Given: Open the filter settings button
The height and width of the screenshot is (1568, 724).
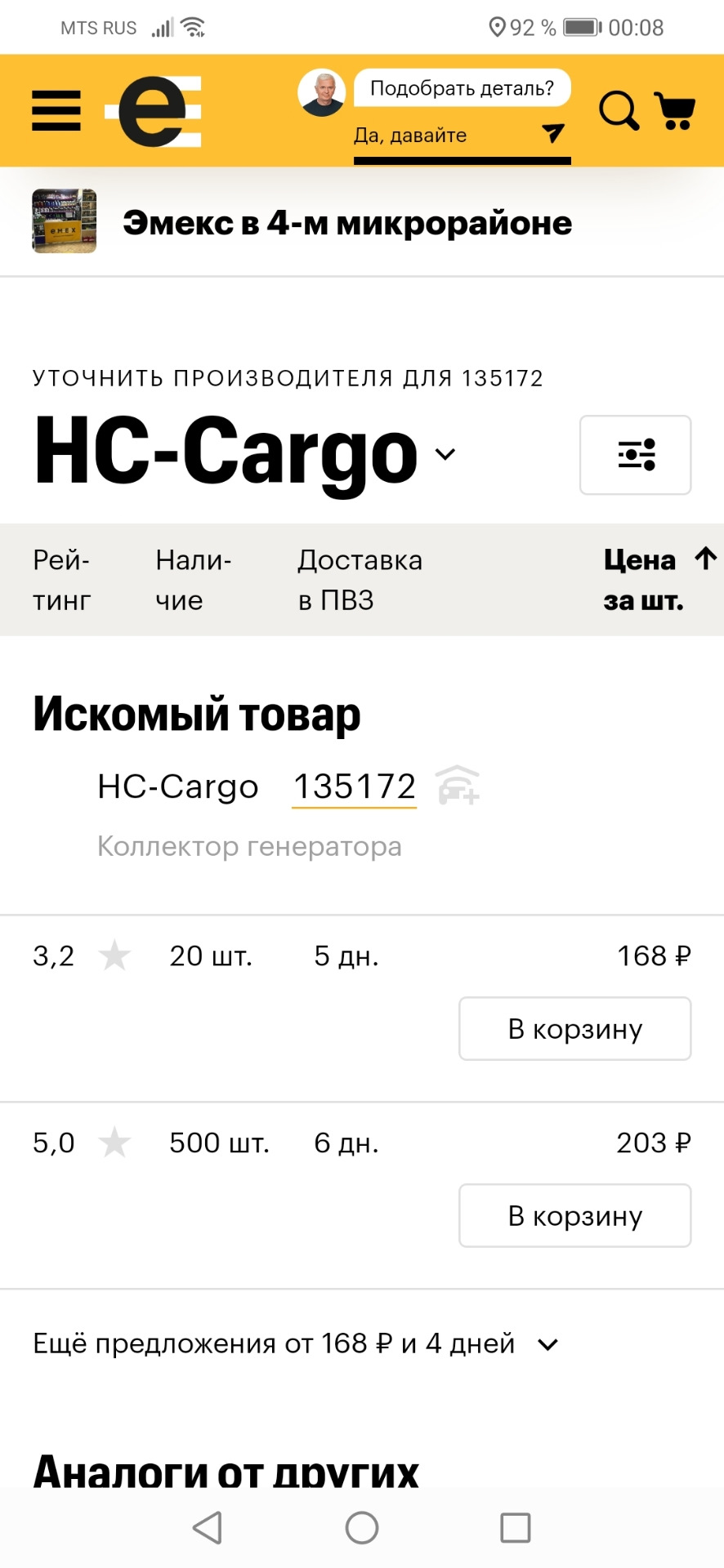Looking at the screenshot, I should pos(635,455).
